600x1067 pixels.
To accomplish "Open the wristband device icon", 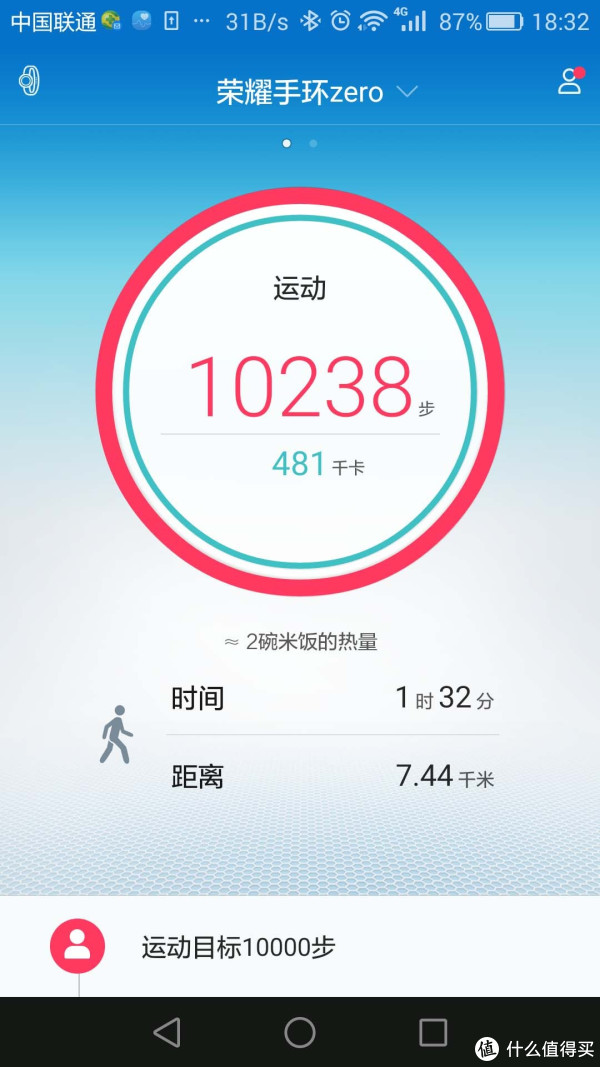I will pos(29,81).
